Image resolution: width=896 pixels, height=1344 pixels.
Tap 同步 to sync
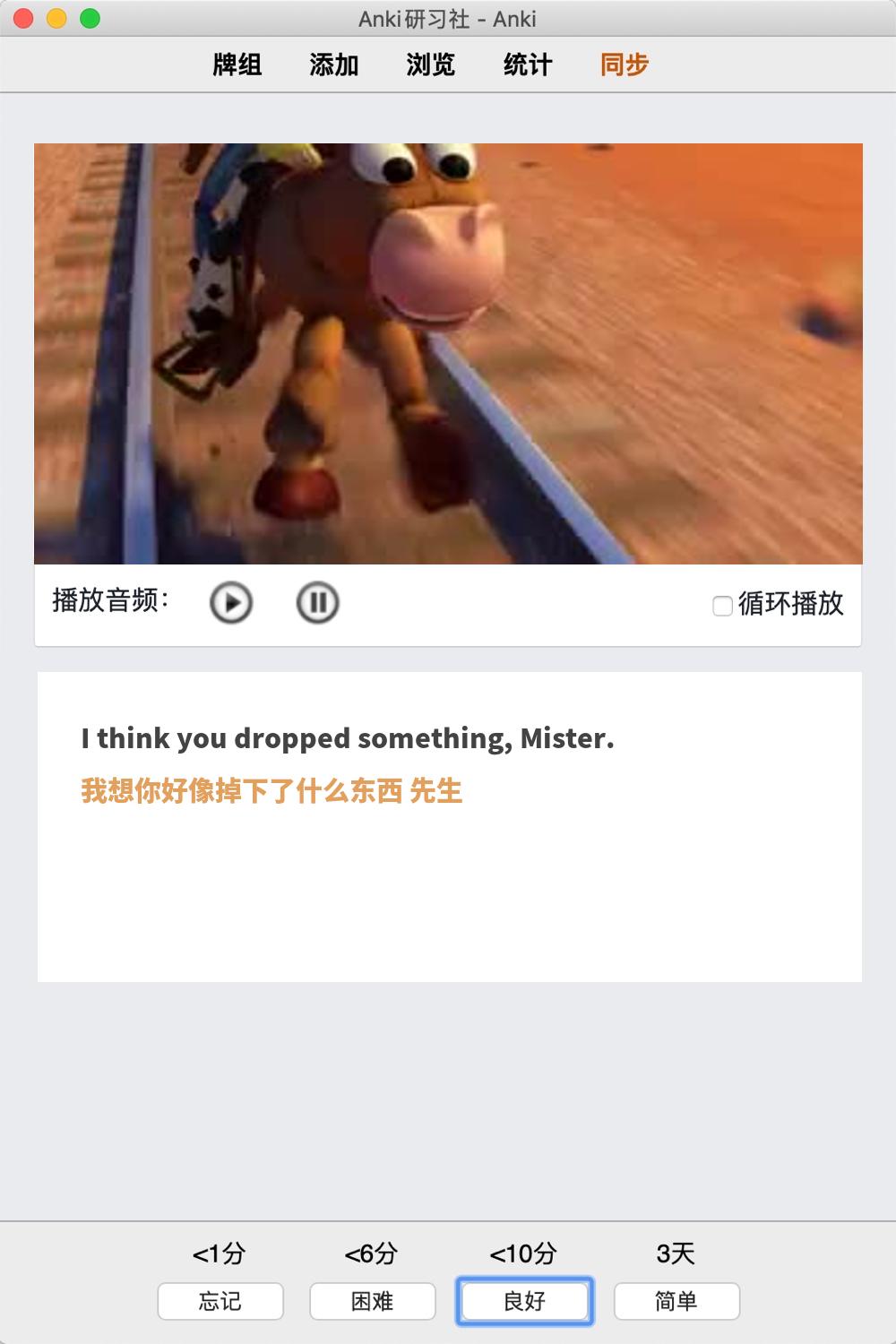click(x=624, y=65)
